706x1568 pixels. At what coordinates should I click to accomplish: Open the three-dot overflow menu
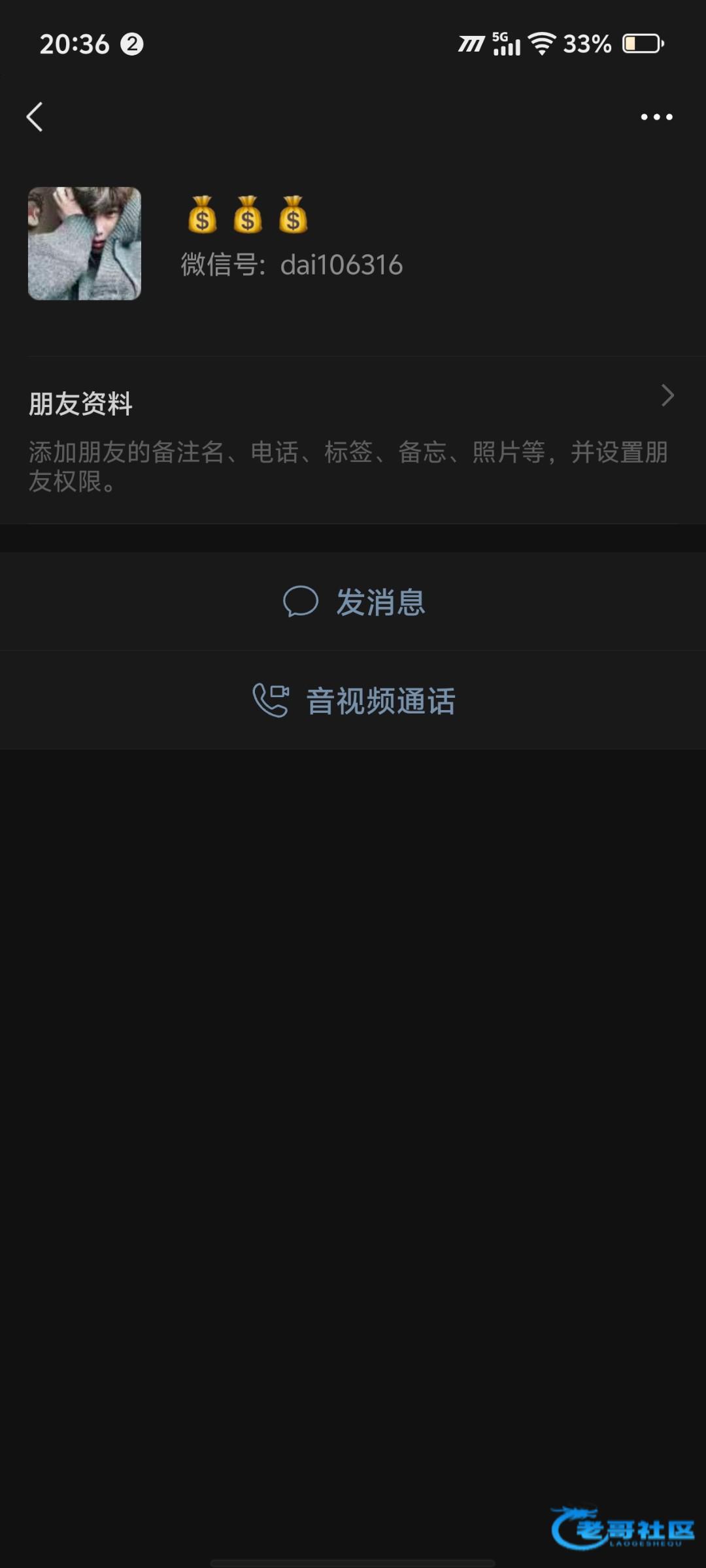[656, 117]
